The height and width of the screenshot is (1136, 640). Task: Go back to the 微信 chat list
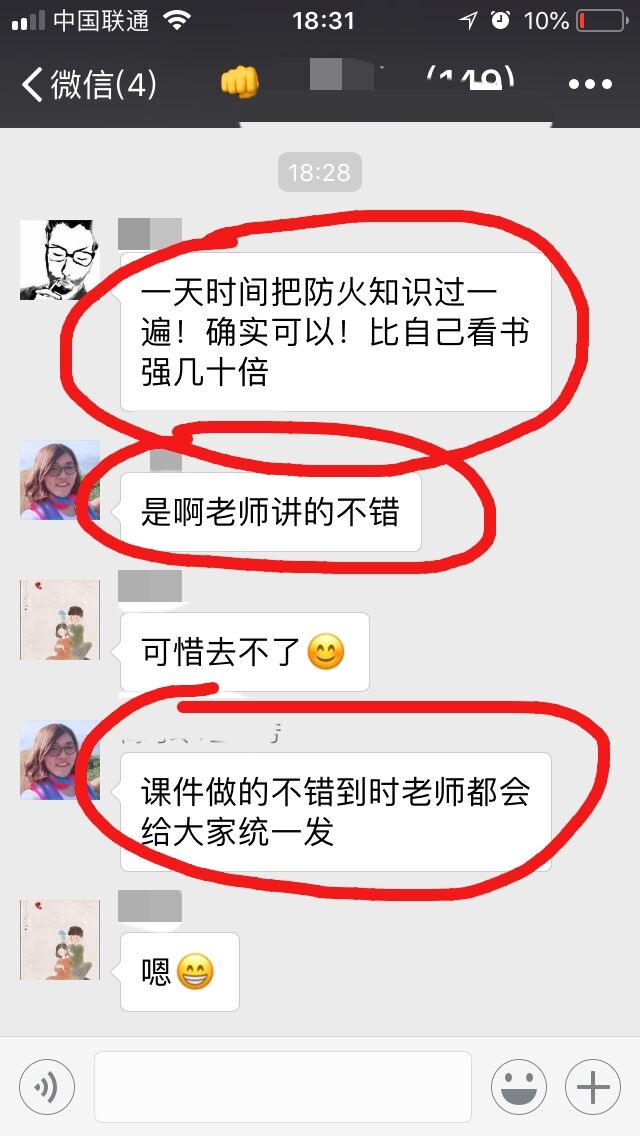(x=88, y=84)
